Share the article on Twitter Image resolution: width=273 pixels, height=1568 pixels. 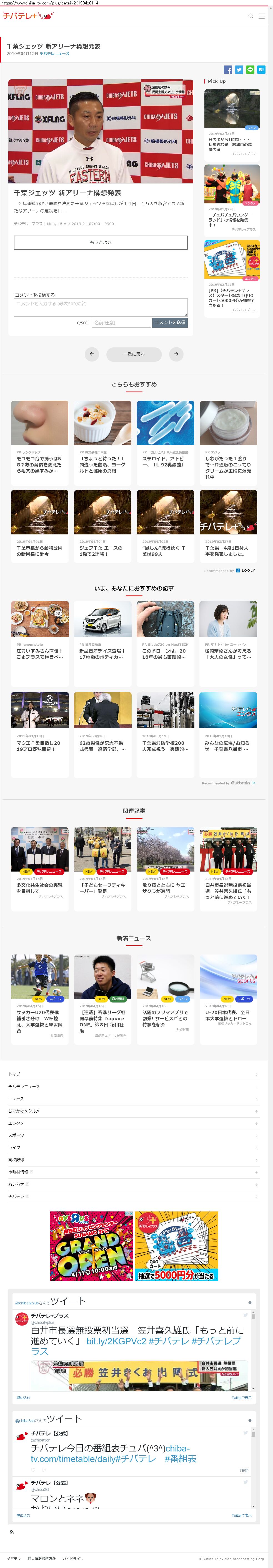[239, 70]
